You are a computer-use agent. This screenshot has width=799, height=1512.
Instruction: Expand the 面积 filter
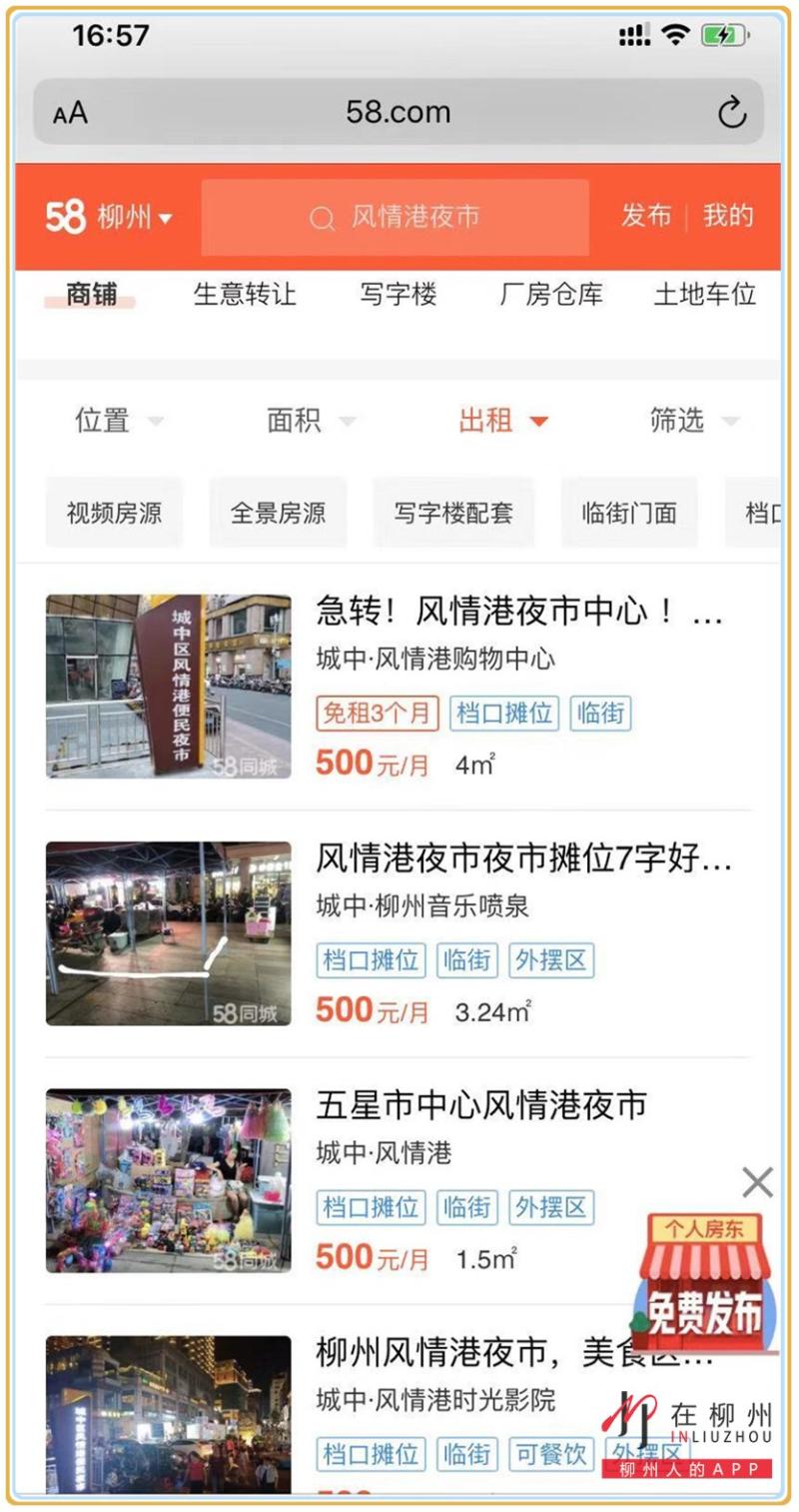click(x=310, y=421)
